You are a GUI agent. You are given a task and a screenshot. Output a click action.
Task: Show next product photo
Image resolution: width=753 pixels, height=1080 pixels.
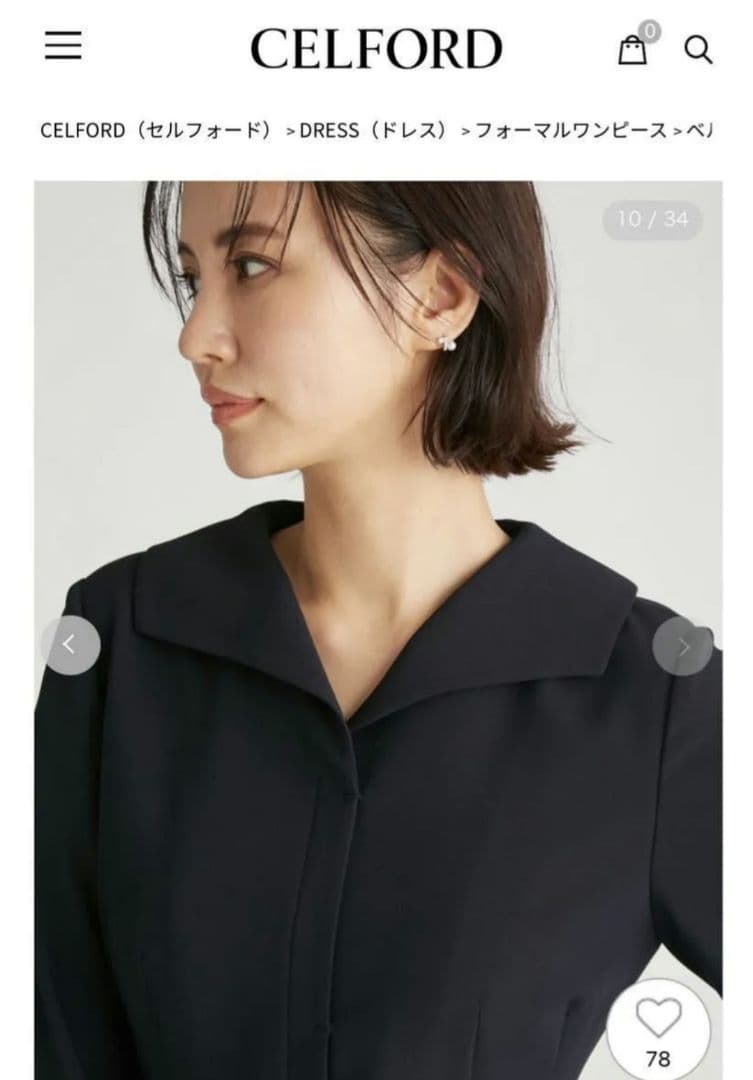[x=682, y=646]
